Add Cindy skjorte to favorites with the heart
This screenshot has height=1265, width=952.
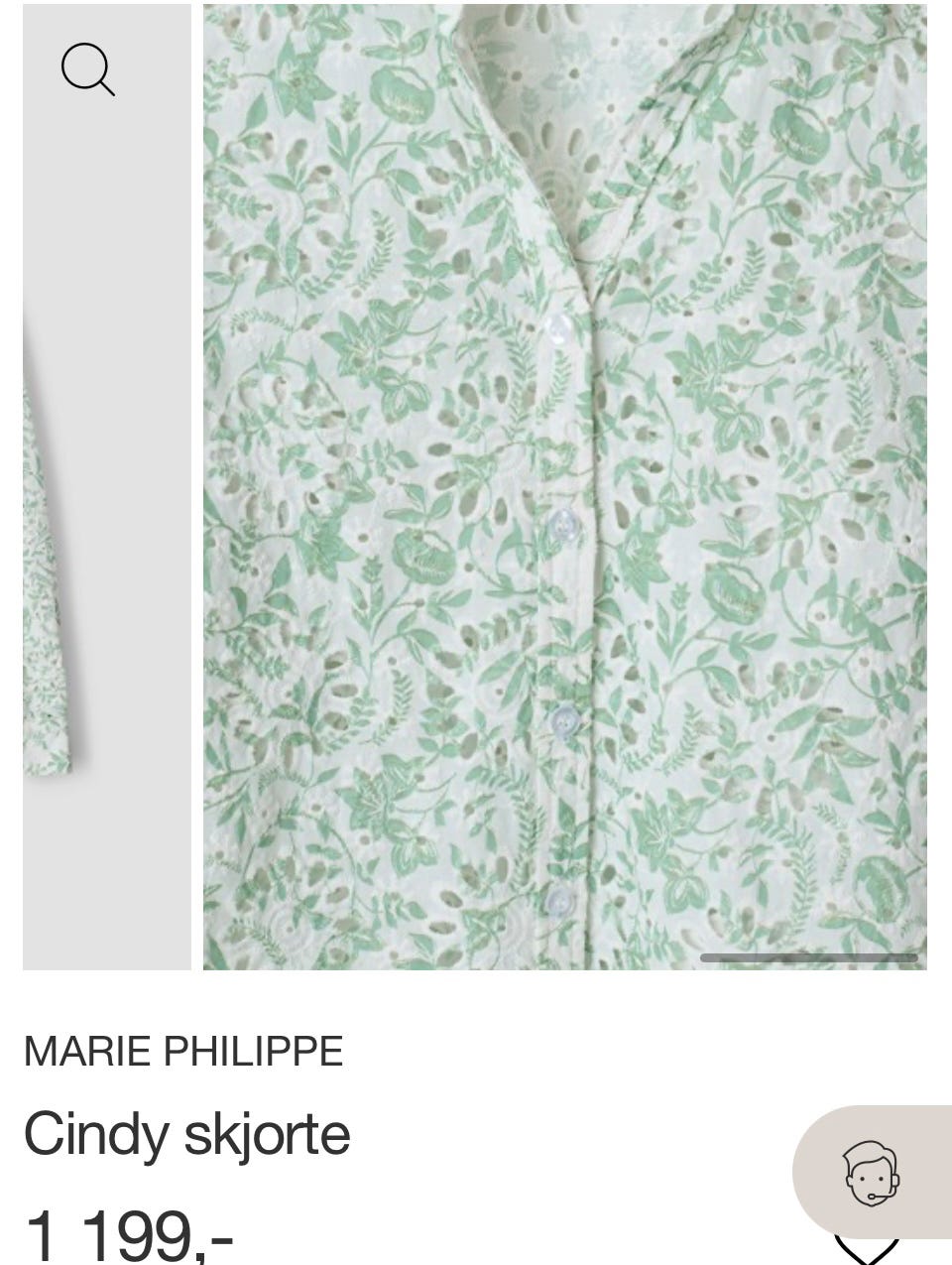click(865, 1250)
